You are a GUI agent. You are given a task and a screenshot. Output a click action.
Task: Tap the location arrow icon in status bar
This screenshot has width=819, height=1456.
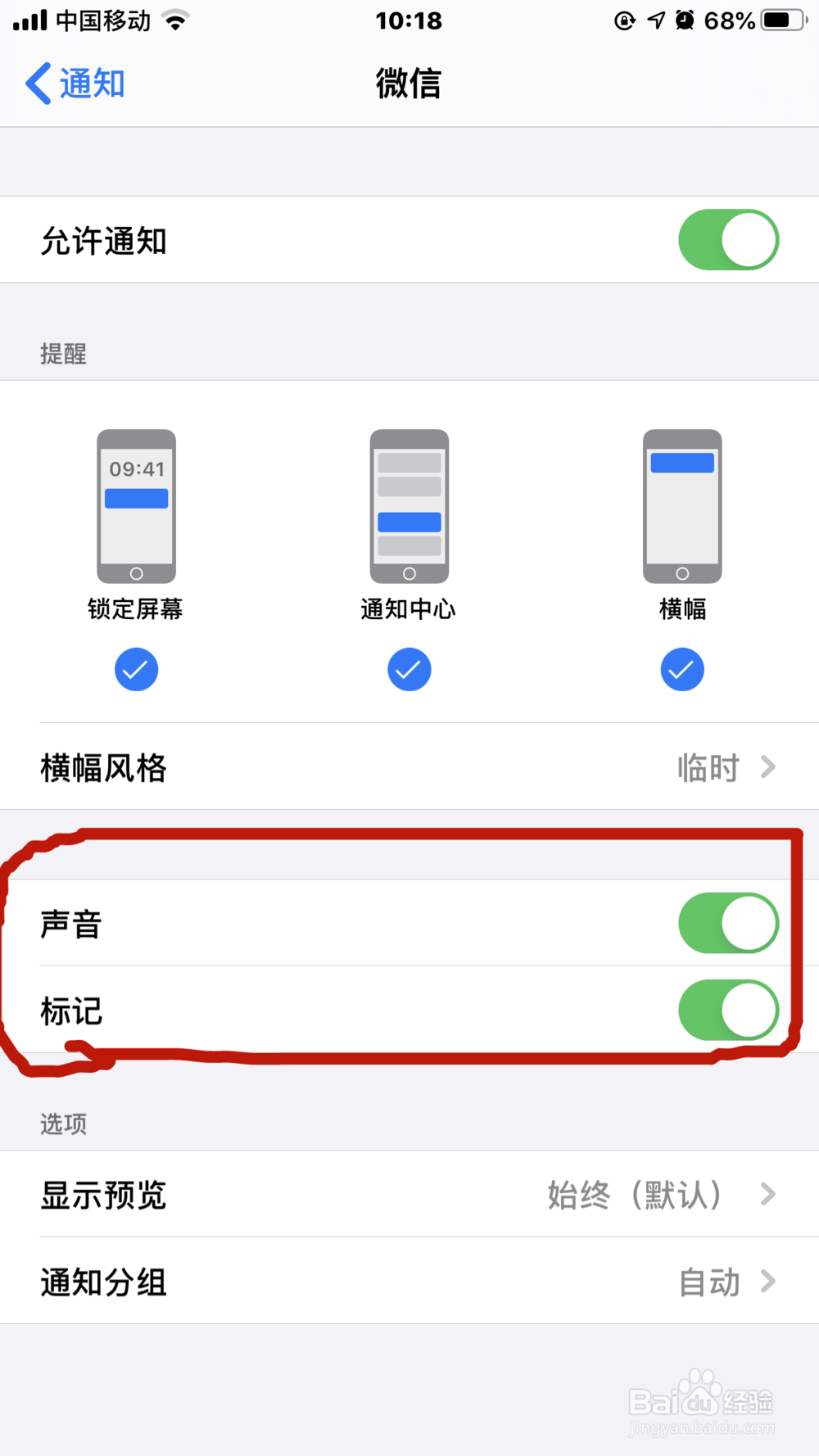pos(655,20)
